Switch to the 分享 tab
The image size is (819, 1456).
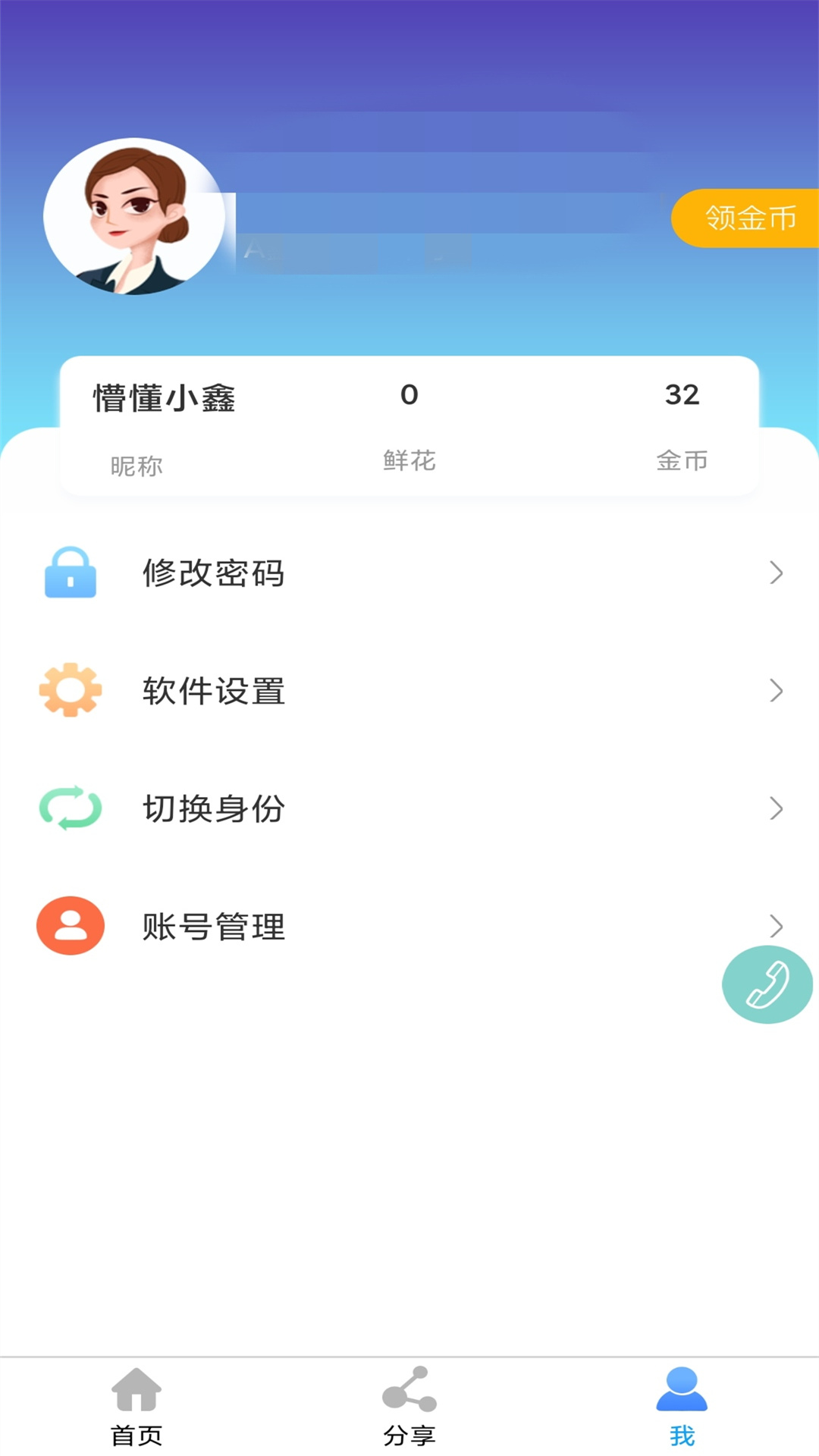tap(409, 1407)
